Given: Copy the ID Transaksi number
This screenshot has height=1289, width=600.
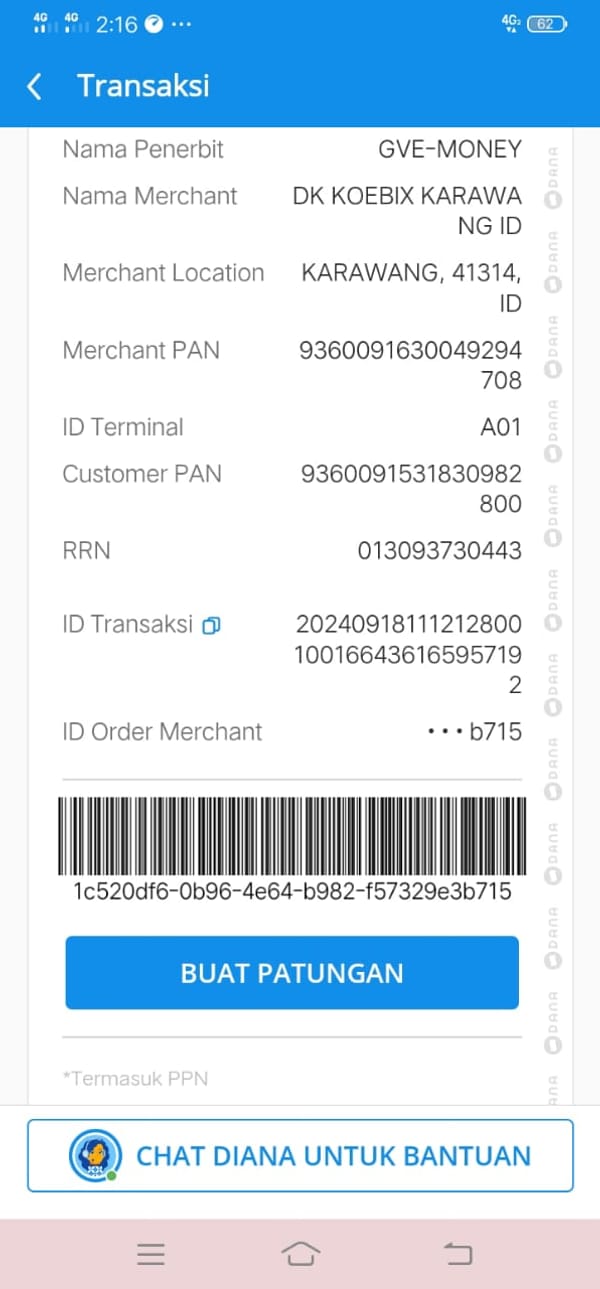Looking at the screenshot, I should point(211,626).
